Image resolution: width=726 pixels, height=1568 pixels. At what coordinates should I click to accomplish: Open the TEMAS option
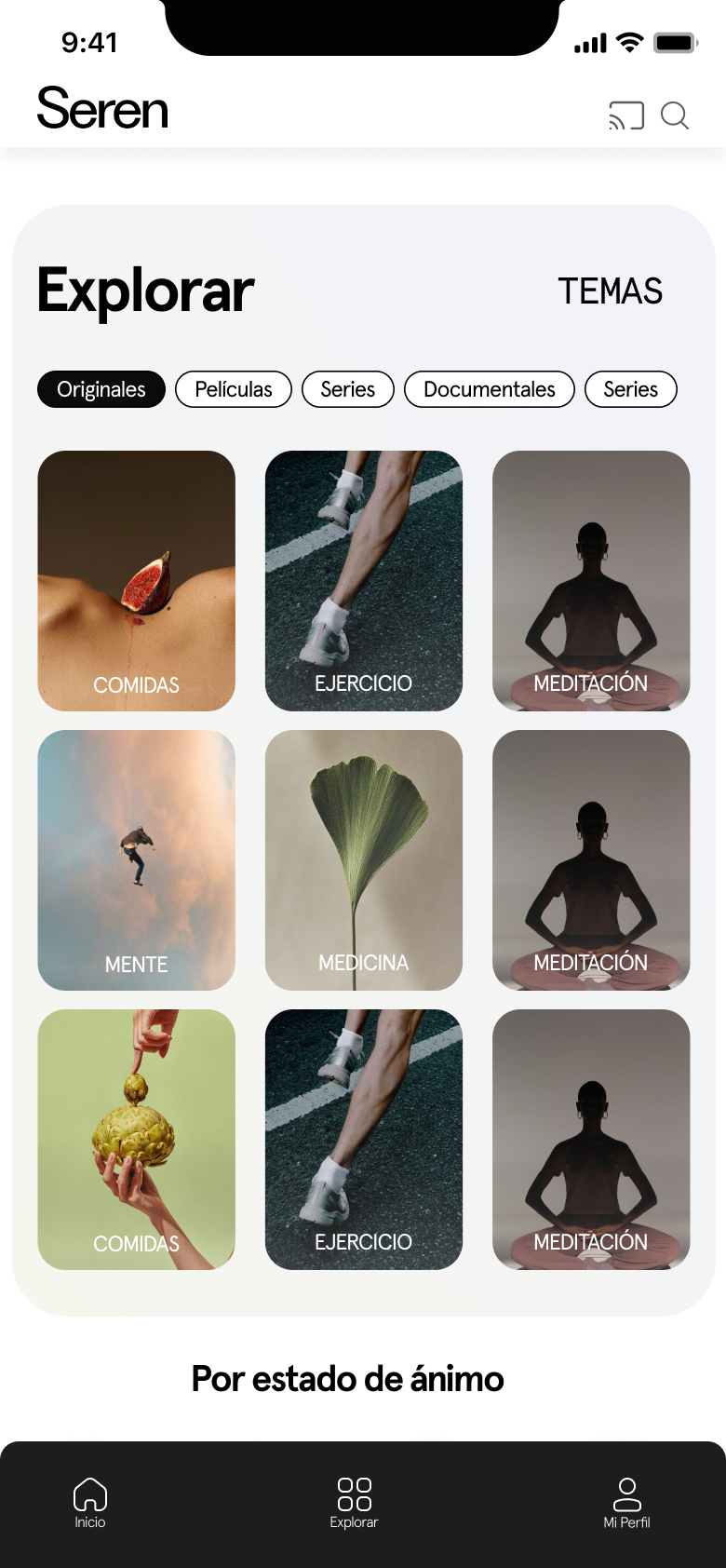(610, 291)
